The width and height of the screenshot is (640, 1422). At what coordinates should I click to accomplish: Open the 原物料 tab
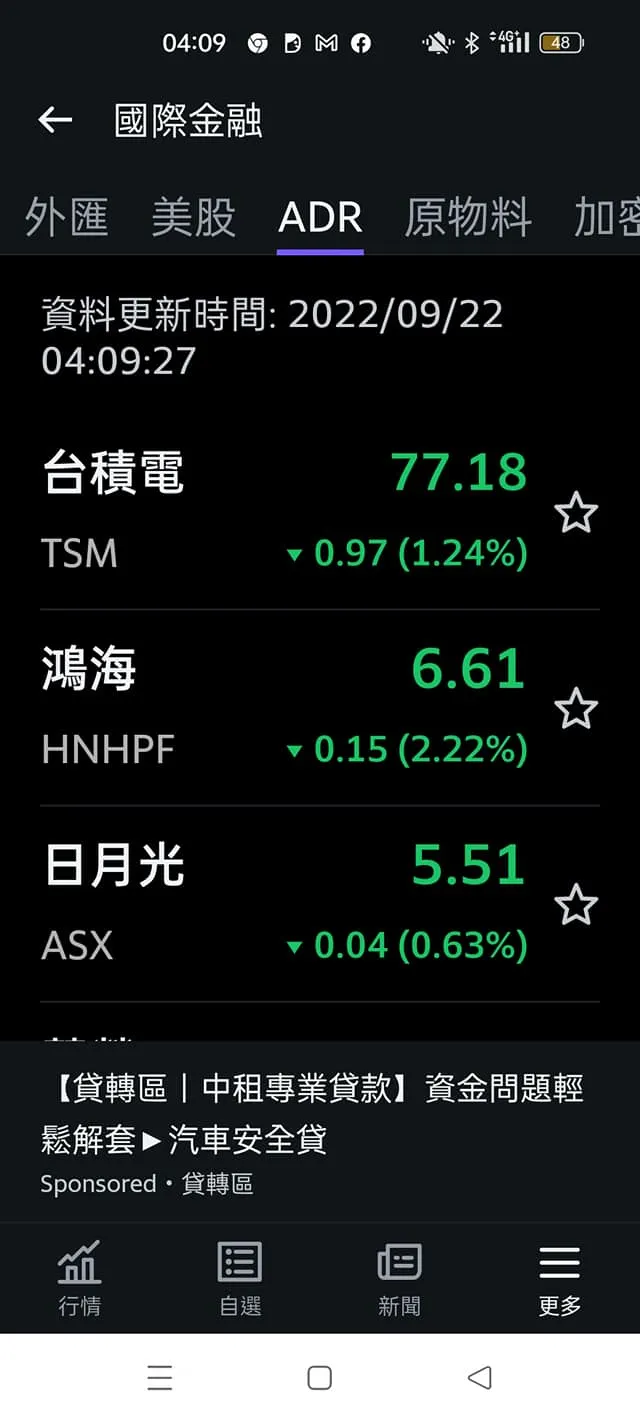pos(467,217)
